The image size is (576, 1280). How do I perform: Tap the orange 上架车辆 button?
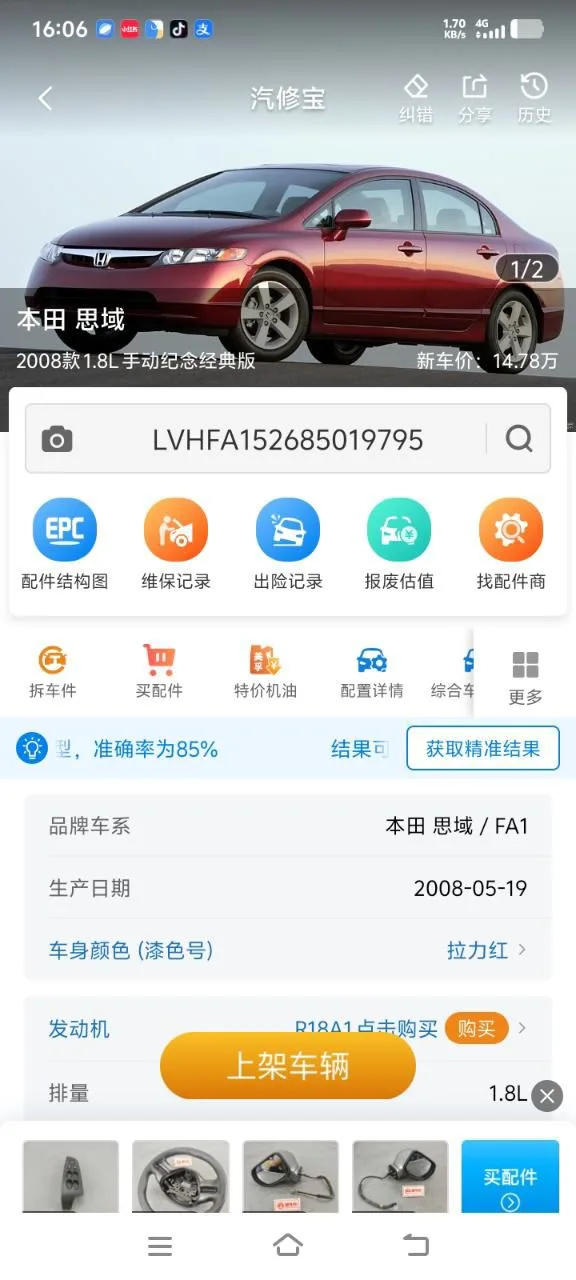(x=288, y=1066)
